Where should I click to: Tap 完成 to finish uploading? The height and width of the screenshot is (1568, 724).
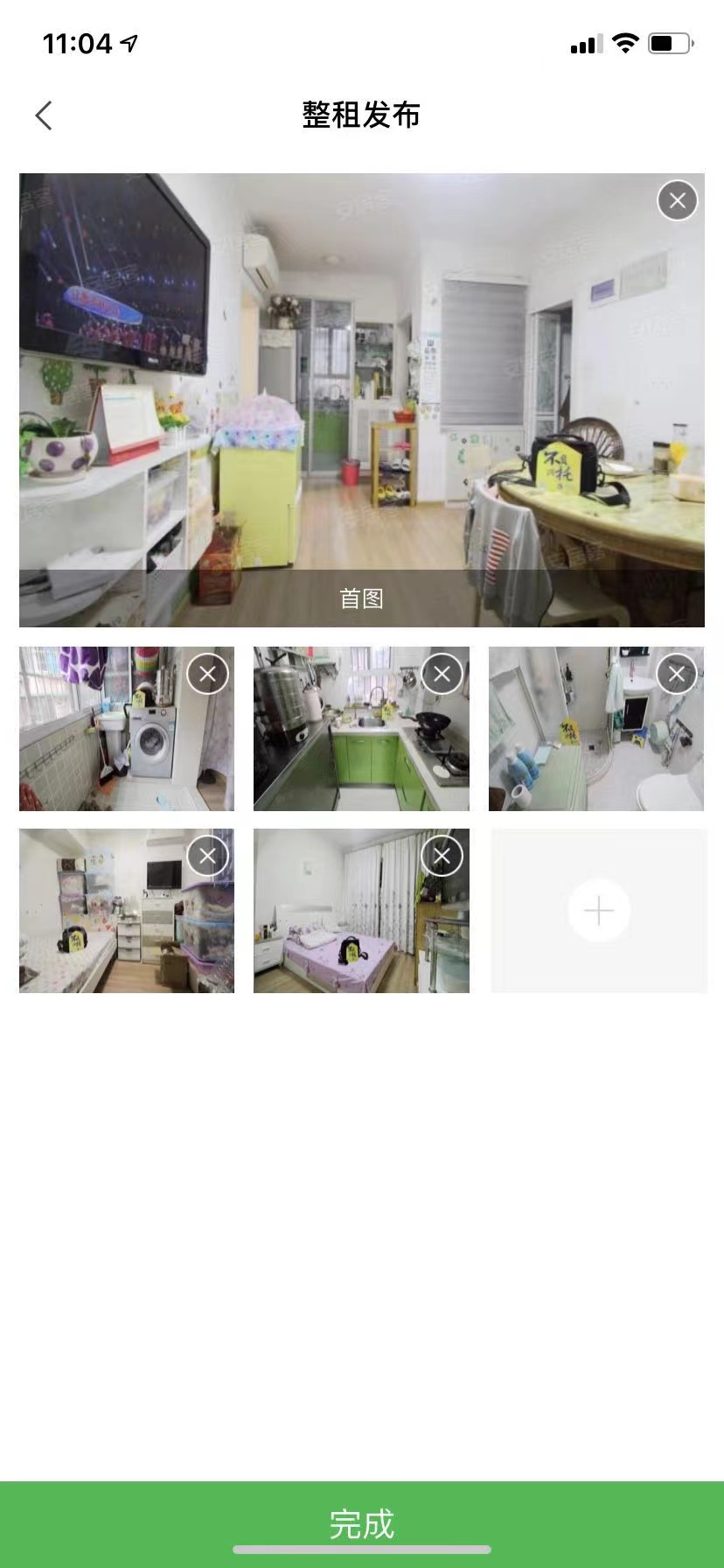(x=362, y=1523)
